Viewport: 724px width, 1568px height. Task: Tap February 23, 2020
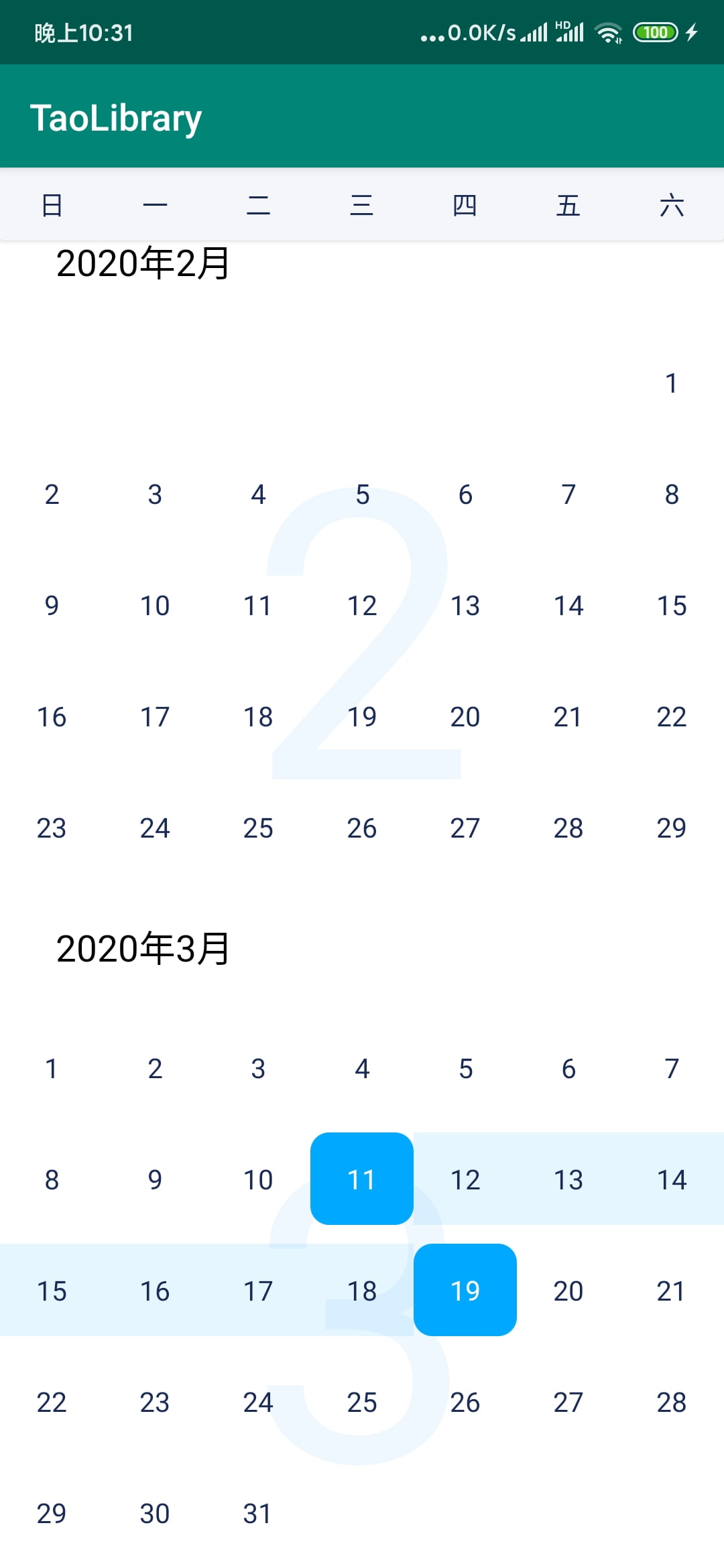pyautogui.click(x=52, y=828)
